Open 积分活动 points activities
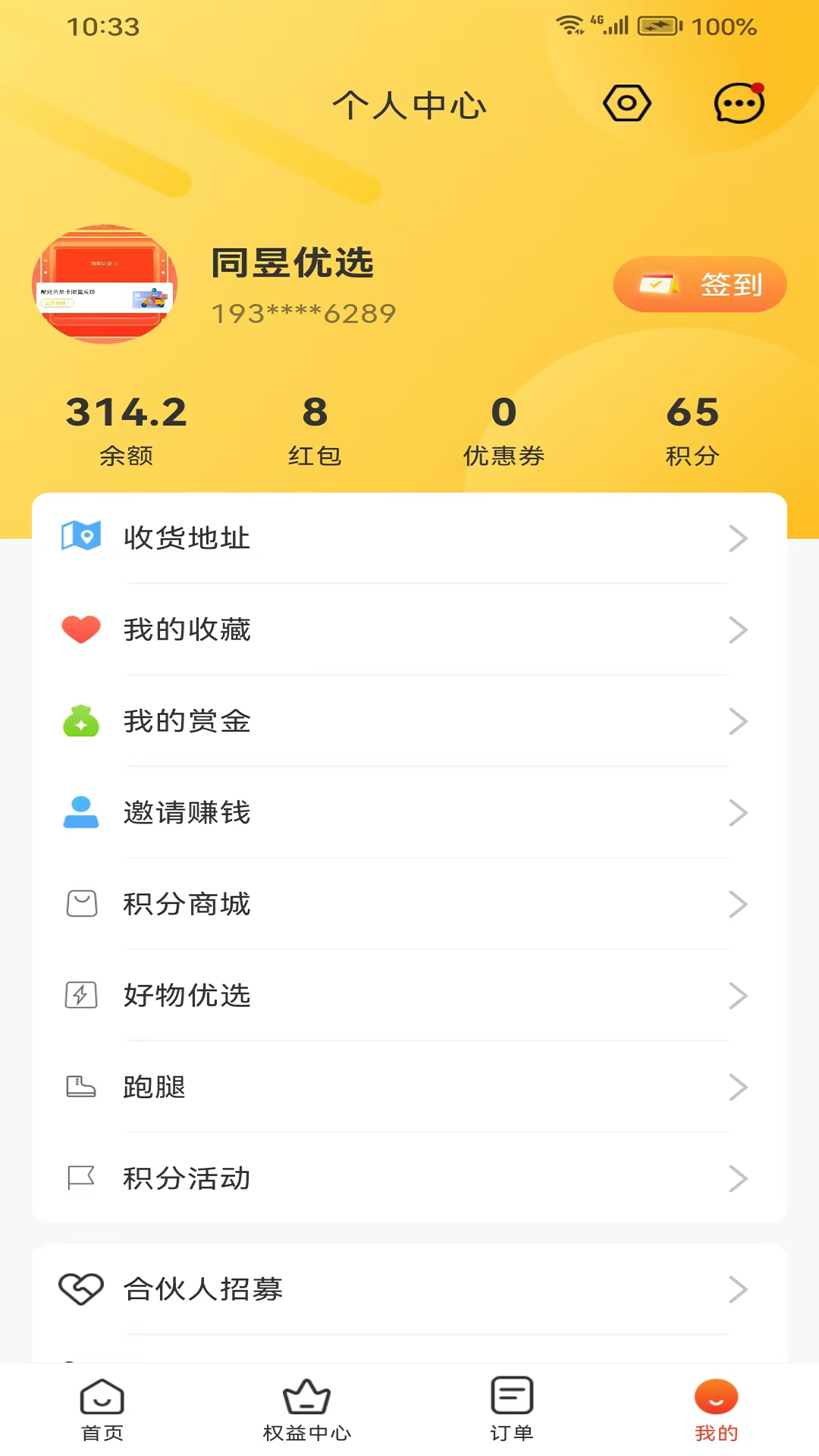 pos(409,1178)
